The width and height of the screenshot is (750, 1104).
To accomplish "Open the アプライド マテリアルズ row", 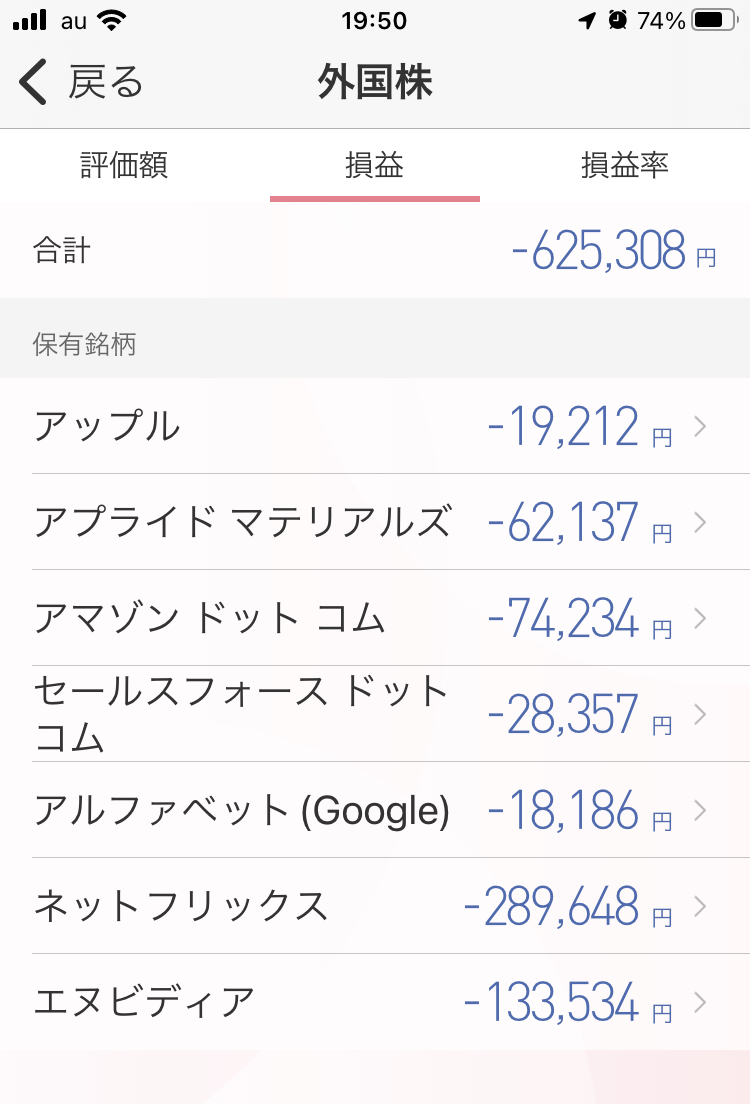I will [375, 522].
